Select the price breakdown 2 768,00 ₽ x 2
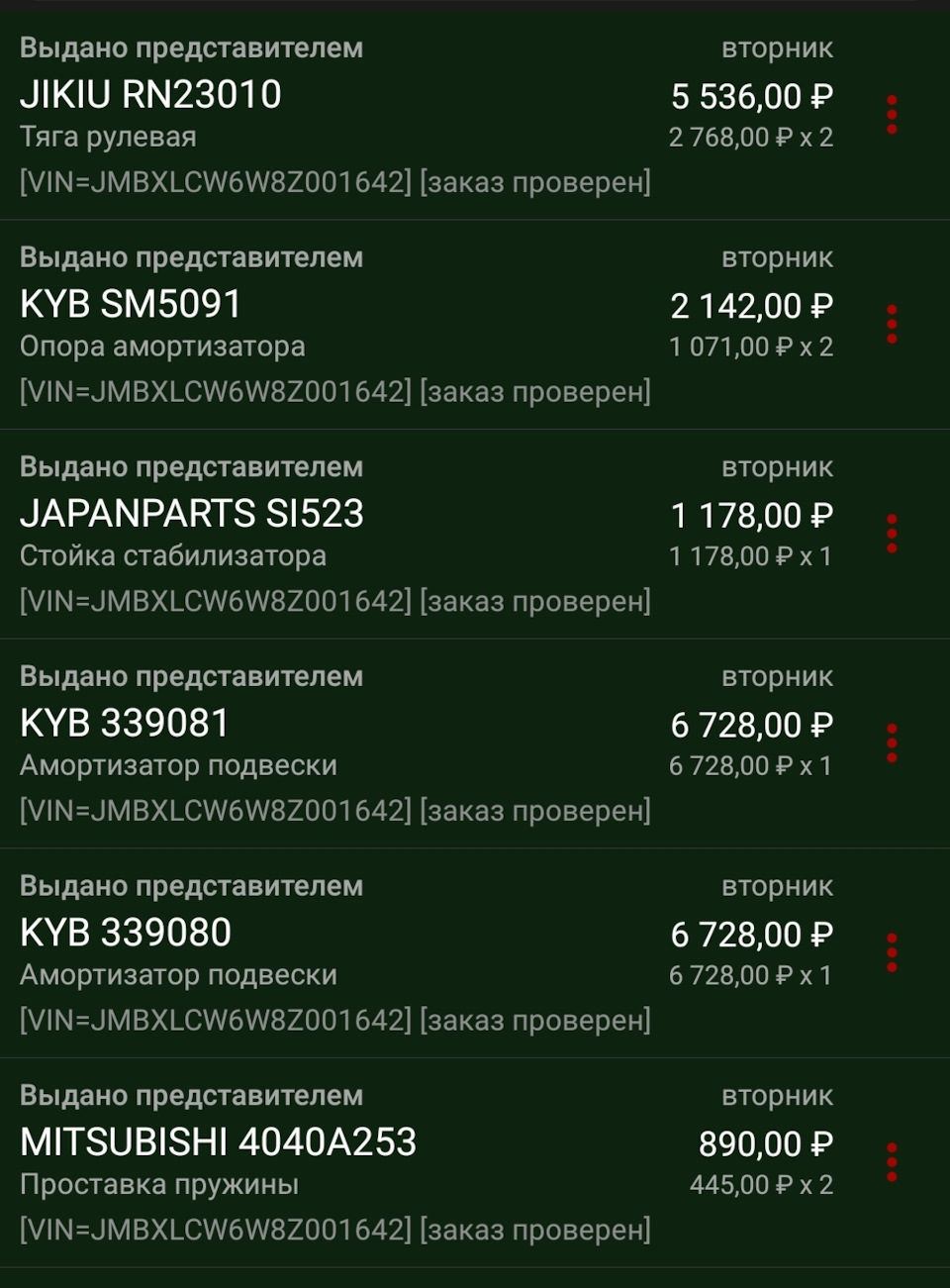Viewport: 950px width, 1288px height. 751,138
